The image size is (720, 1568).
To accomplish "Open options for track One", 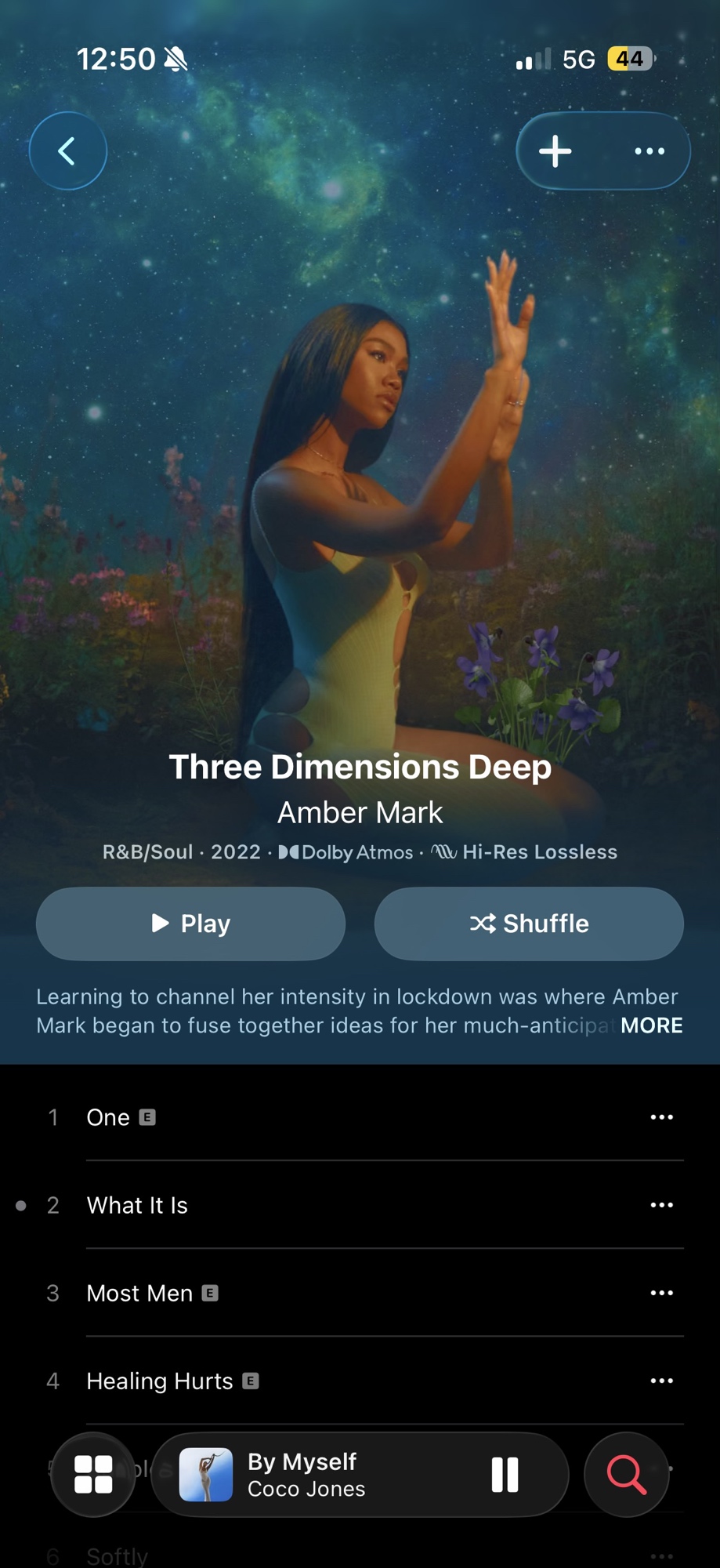I will click(661, 1117).
